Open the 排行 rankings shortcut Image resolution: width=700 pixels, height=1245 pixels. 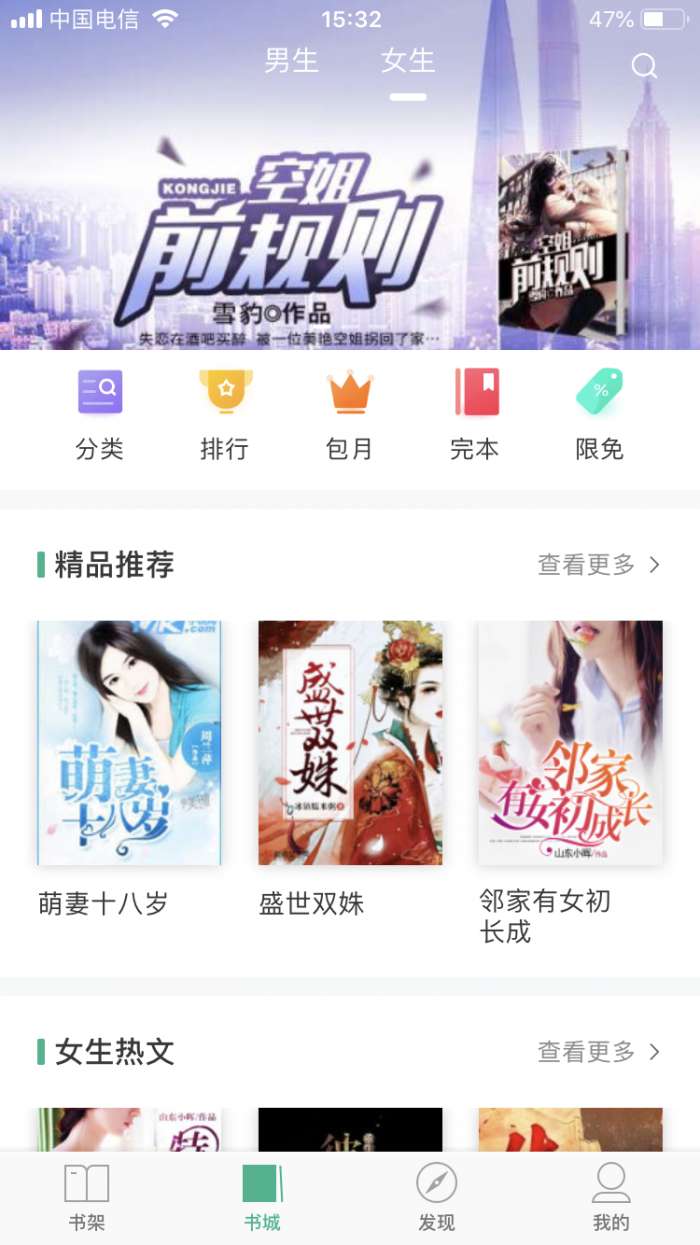pyautogui.click(x=224, y=414)
